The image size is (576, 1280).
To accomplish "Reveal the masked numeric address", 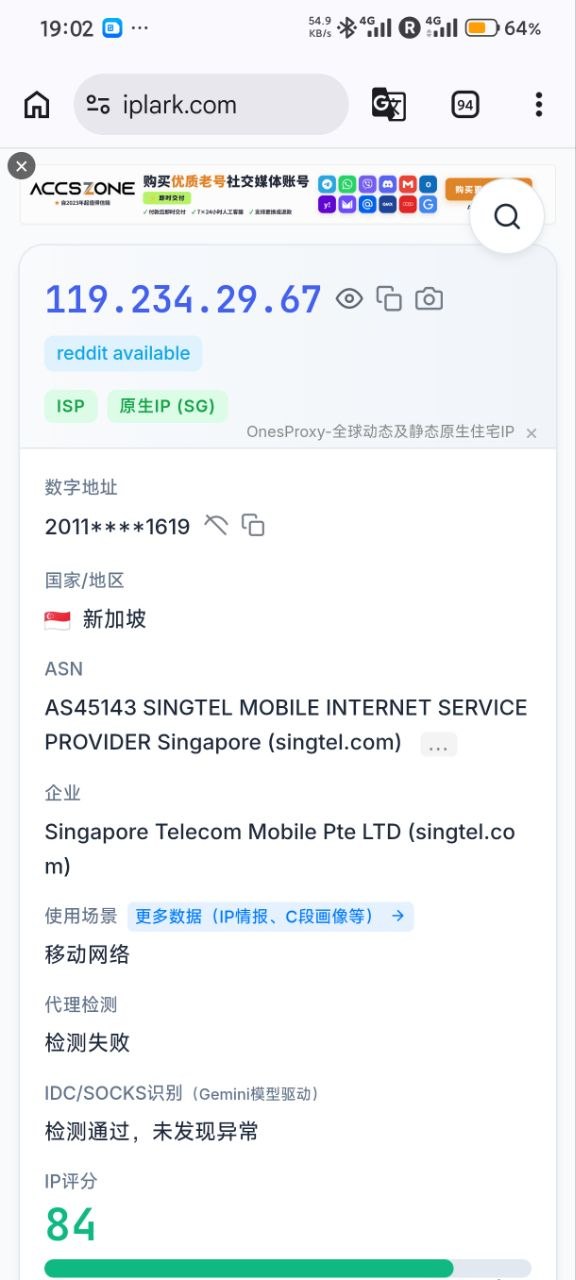I will click(215, 525).
